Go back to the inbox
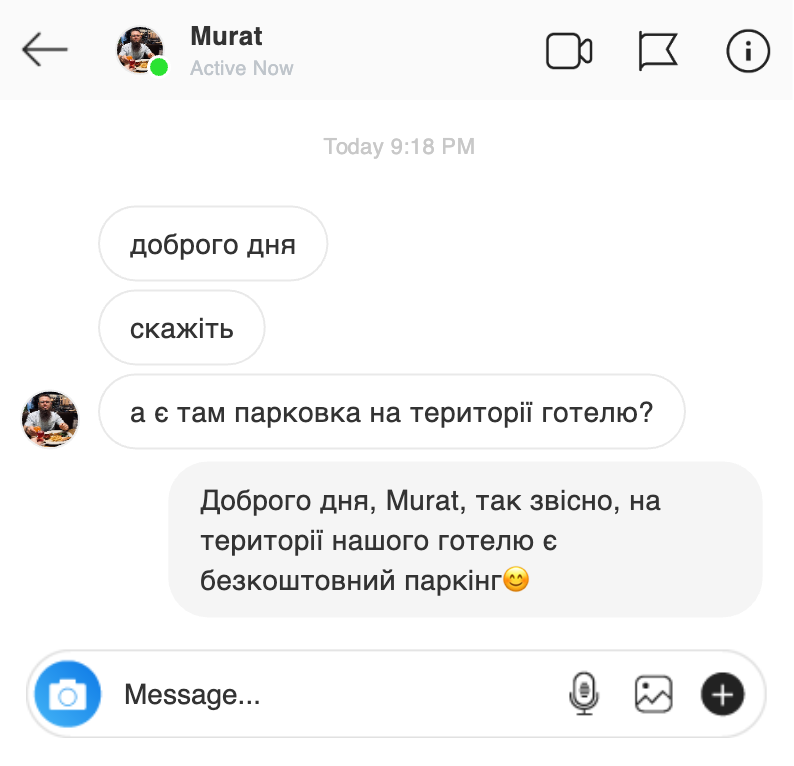This screenshot has height=766, width=794. point(45,49)
